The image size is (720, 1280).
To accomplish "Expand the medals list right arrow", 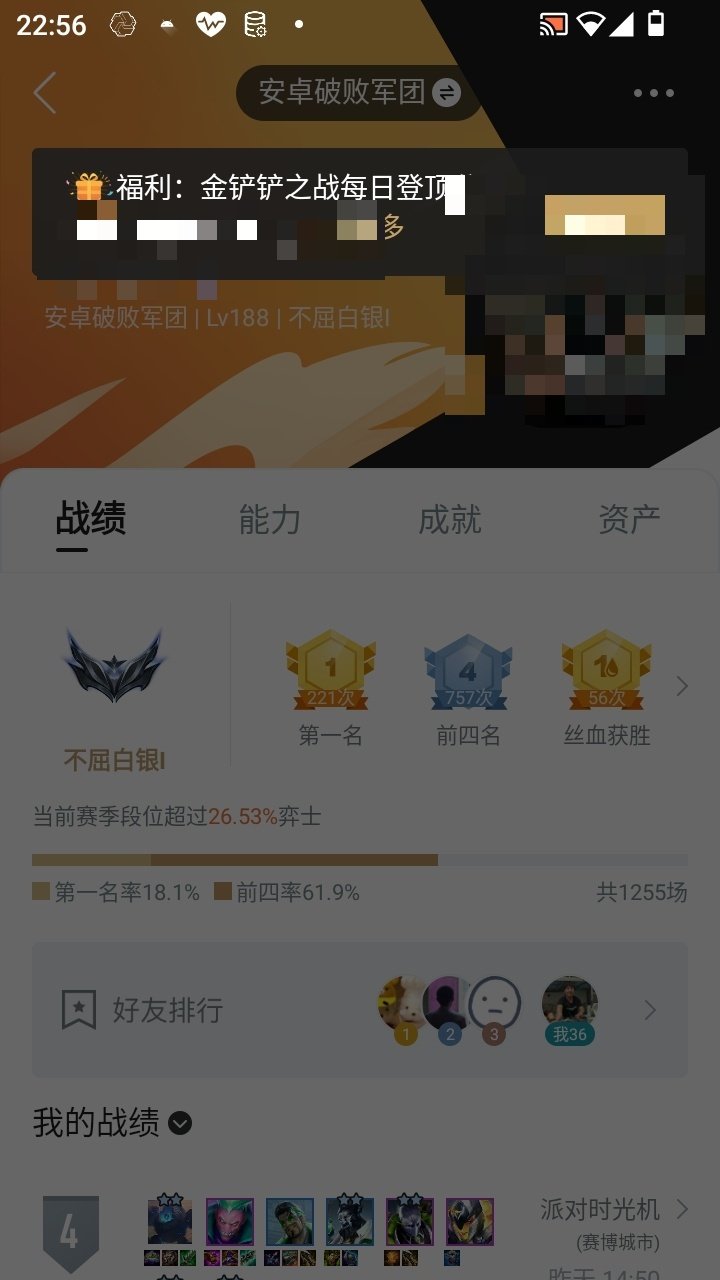I will click(x=682, y=686).
